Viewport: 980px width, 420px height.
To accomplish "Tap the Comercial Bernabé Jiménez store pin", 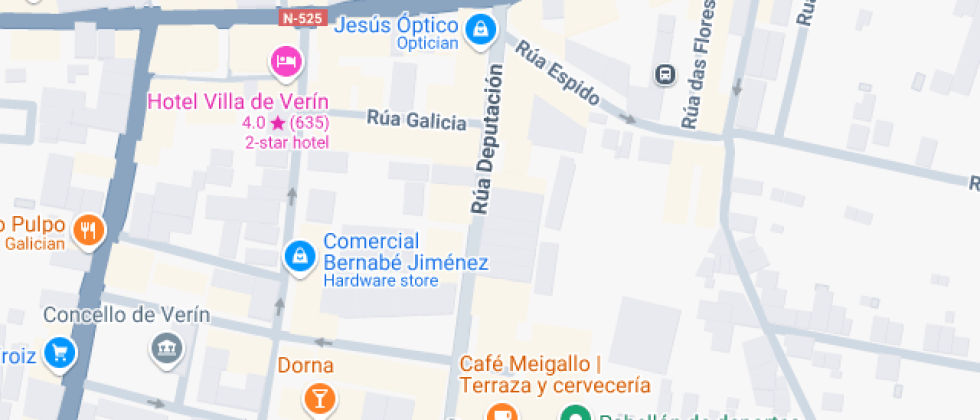I will 300,257.
